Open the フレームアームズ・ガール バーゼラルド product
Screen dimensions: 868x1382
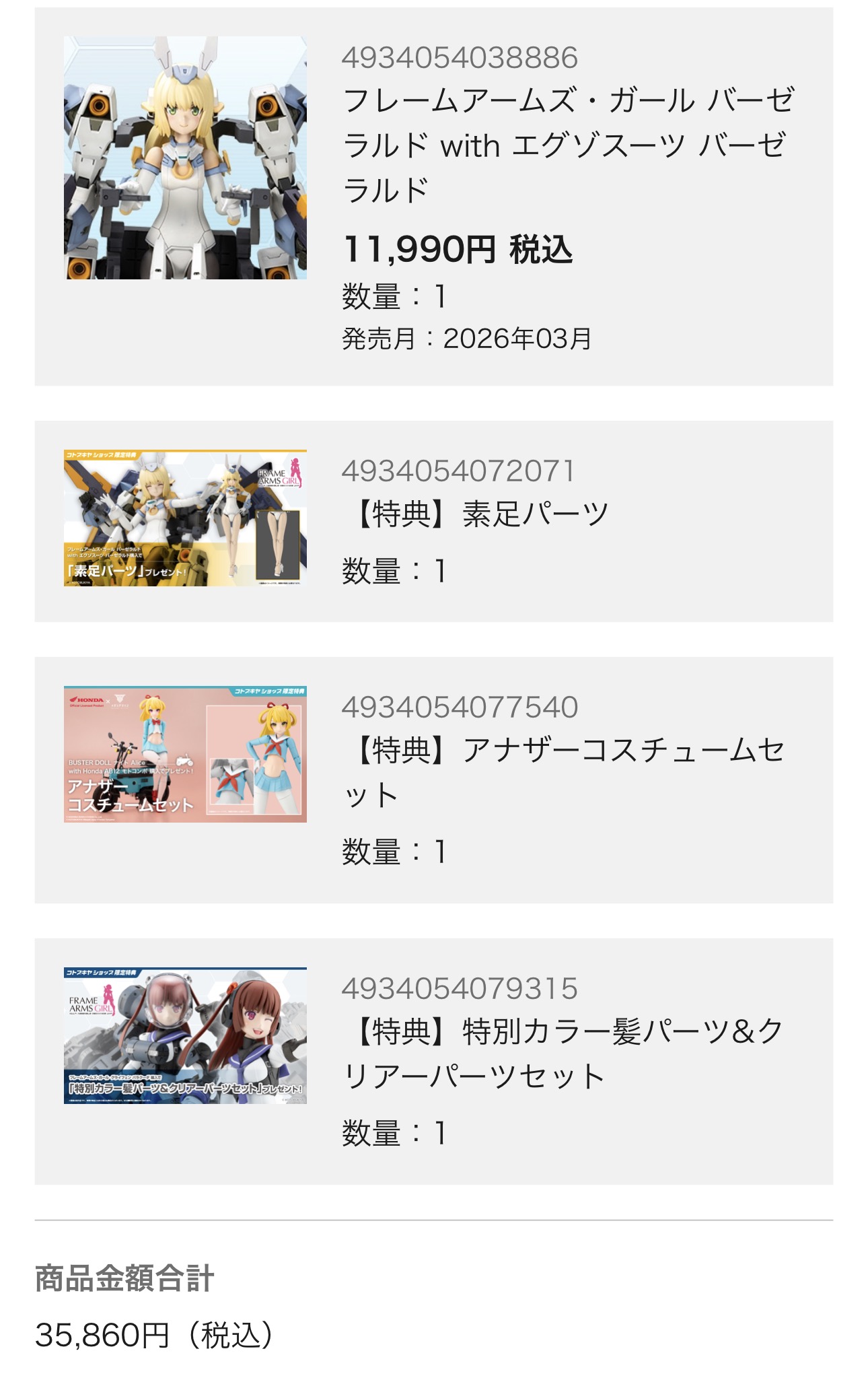tap(569, 145)
